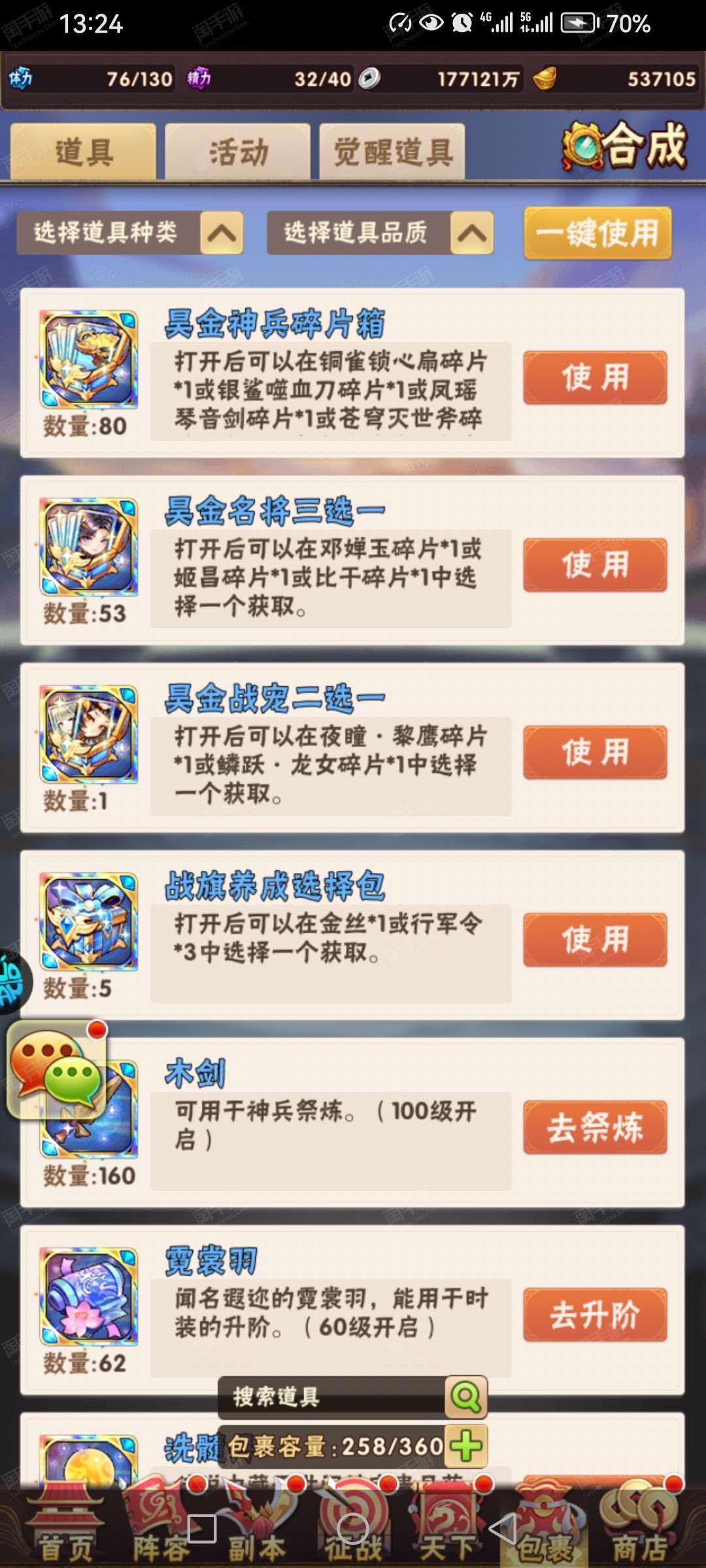
Task: Tap 去升阶 for the 霓裳羽 item
Action: coord(595,1315)
